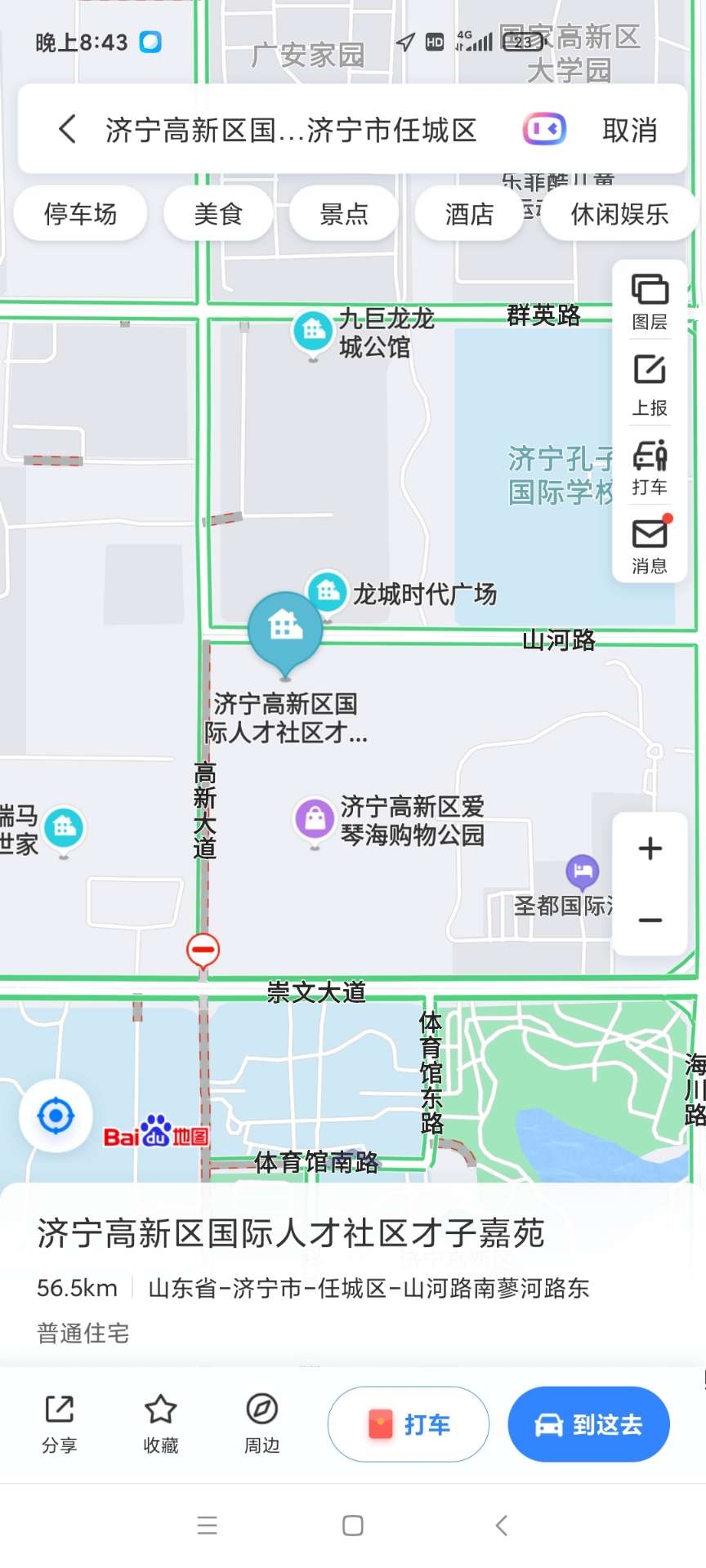Tap the search field with 济宁高新区国
Screen dimensions: 706x1568
point(291,130)
